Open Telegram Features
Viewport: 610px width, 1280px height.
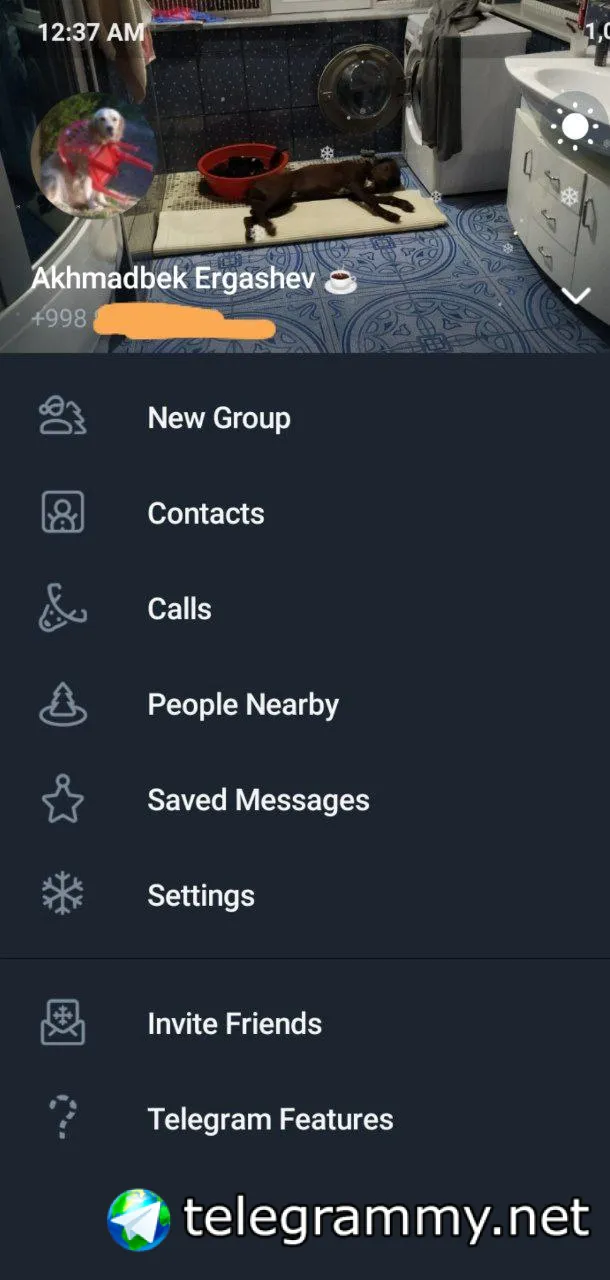coord(270,1119)
